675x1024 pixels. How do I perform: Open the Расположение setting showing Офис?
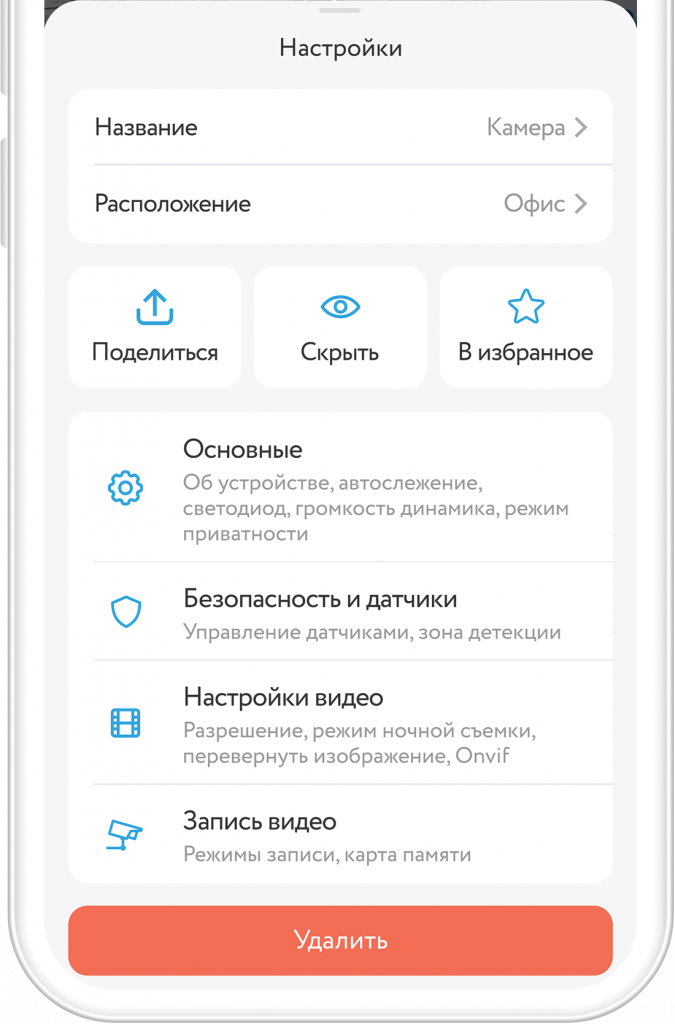coord(340,204)
